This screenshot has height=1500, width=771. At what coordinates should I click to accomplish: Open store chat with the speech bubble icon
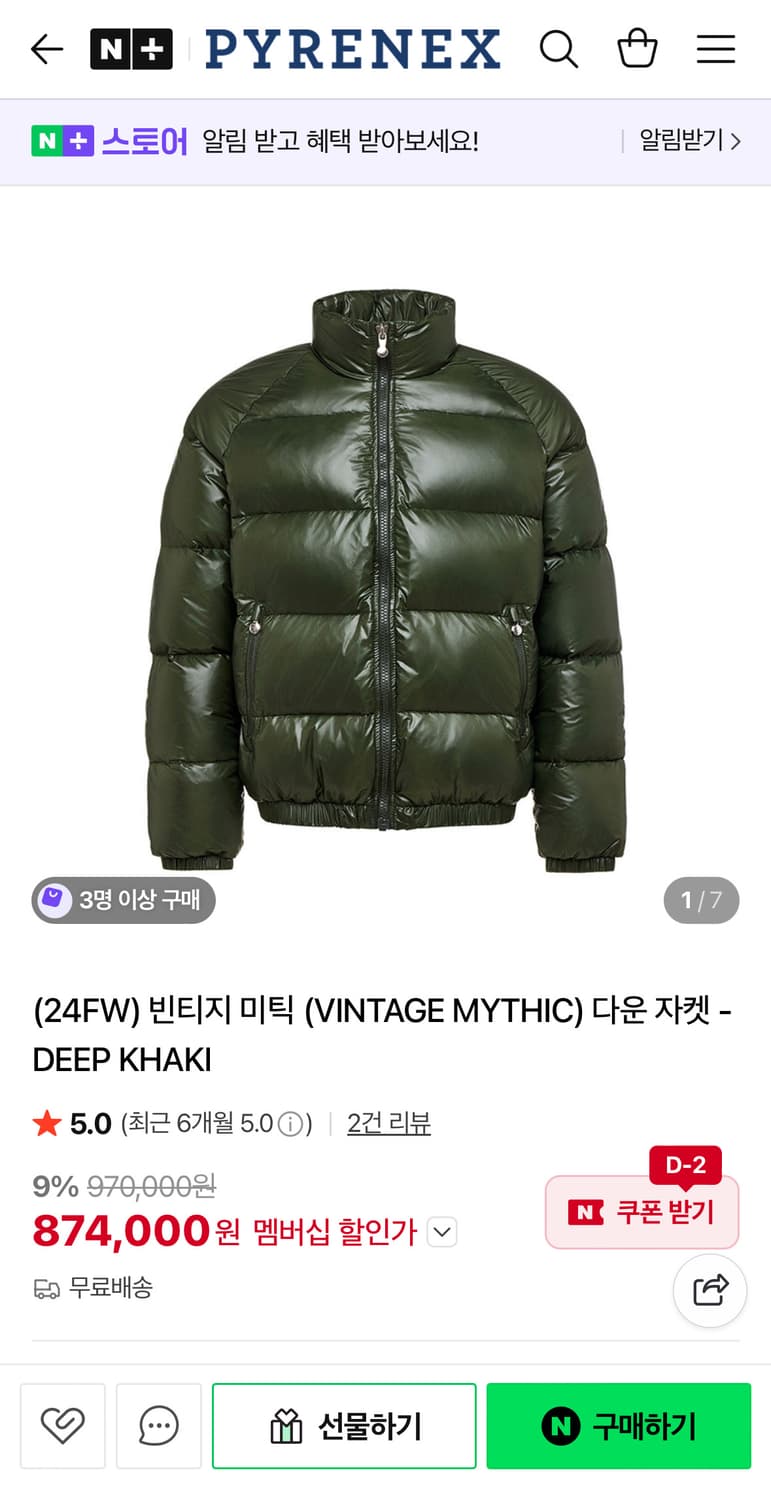(156, 1426)
